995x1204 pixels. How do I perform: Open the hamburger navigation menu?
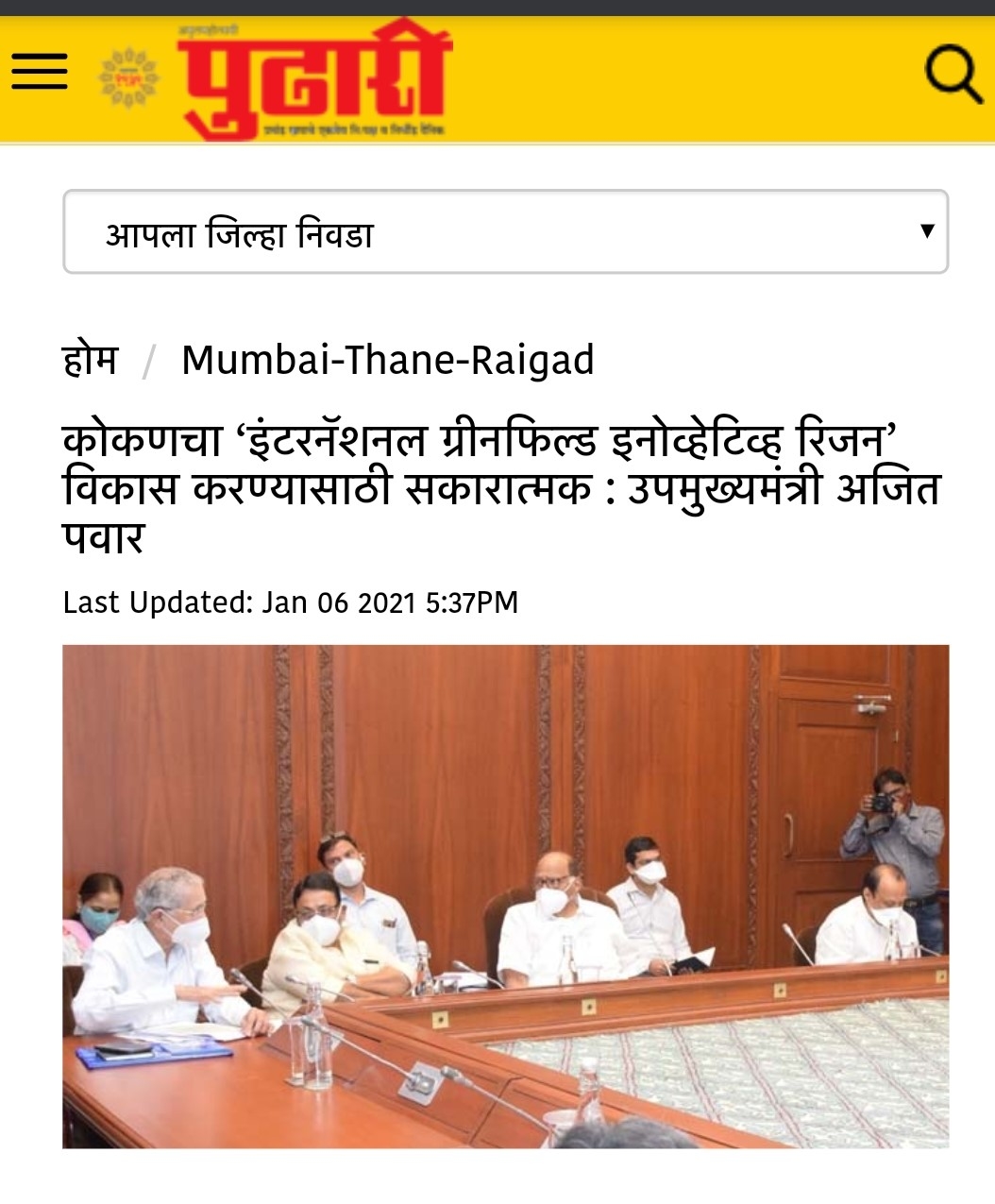pos(39,71)
